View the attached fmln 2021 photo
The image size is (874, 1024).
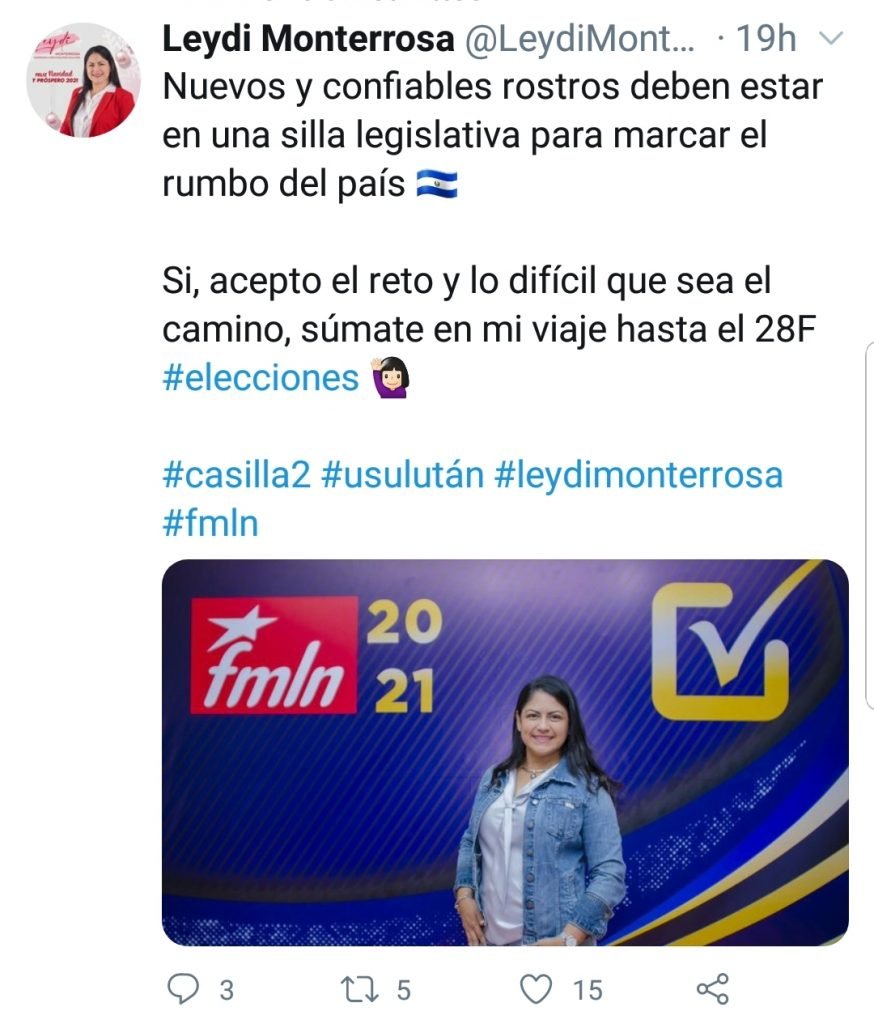click(x=504, y=751)
